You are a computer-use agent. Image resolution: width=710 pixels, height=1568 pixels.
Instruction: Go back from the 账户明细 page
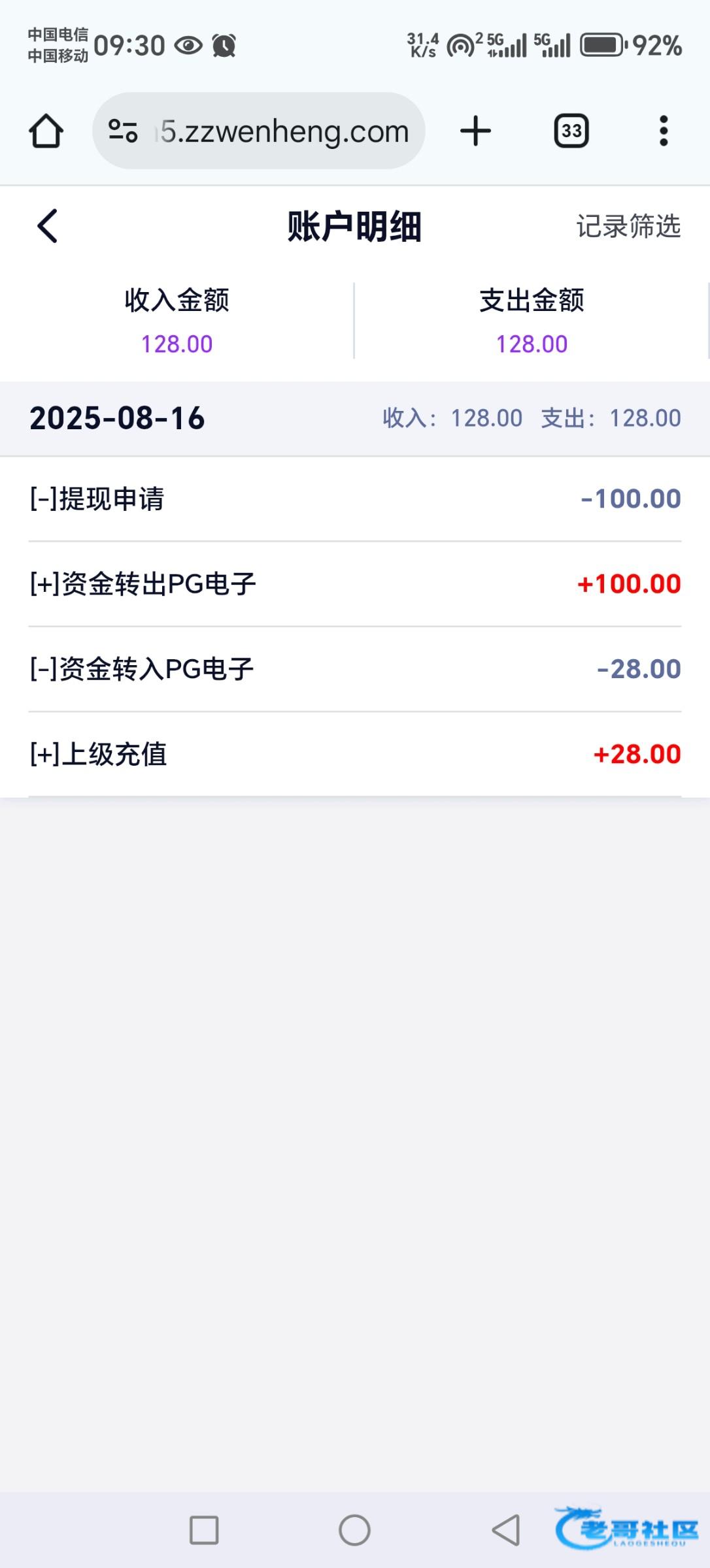coord(47,226)
